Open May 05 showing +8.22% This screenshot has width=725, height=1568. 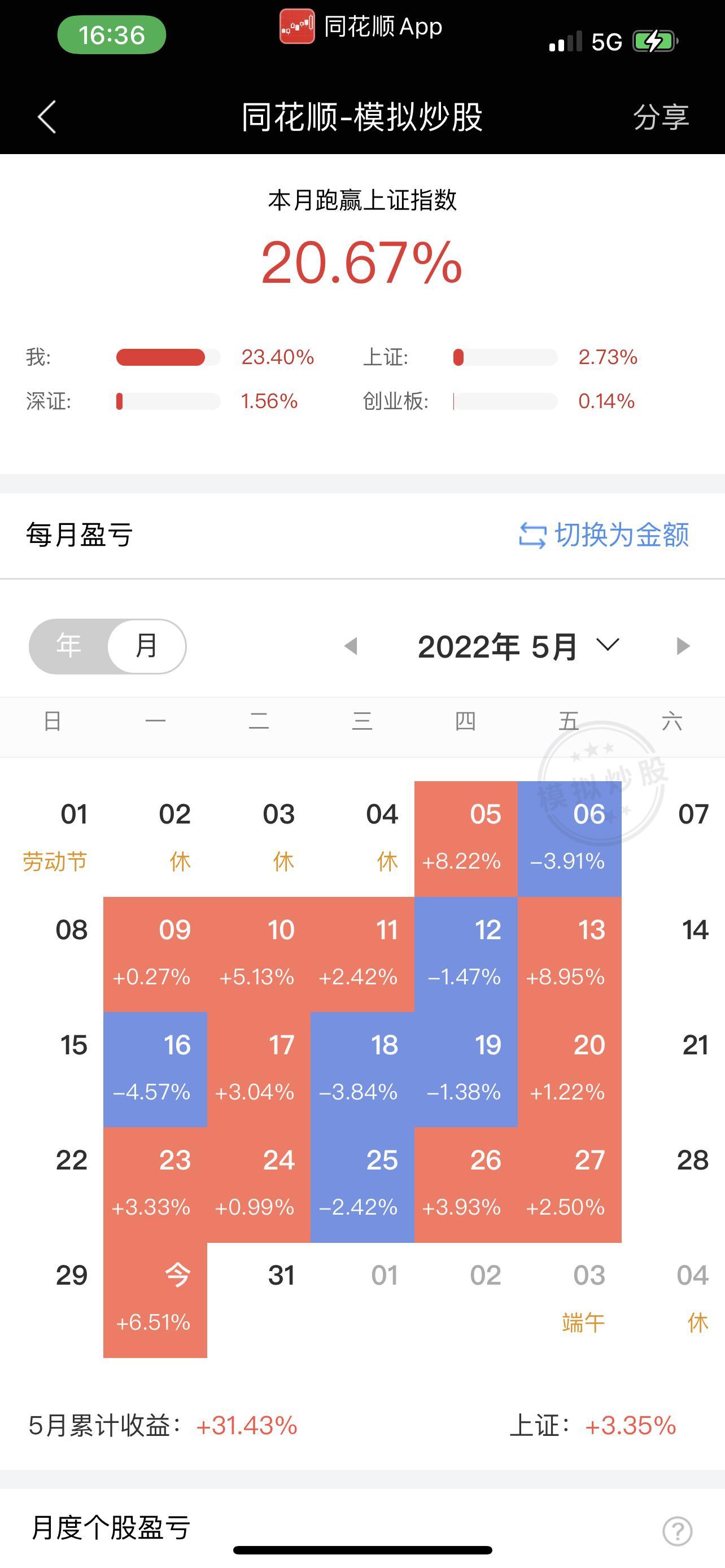point(466,838)
